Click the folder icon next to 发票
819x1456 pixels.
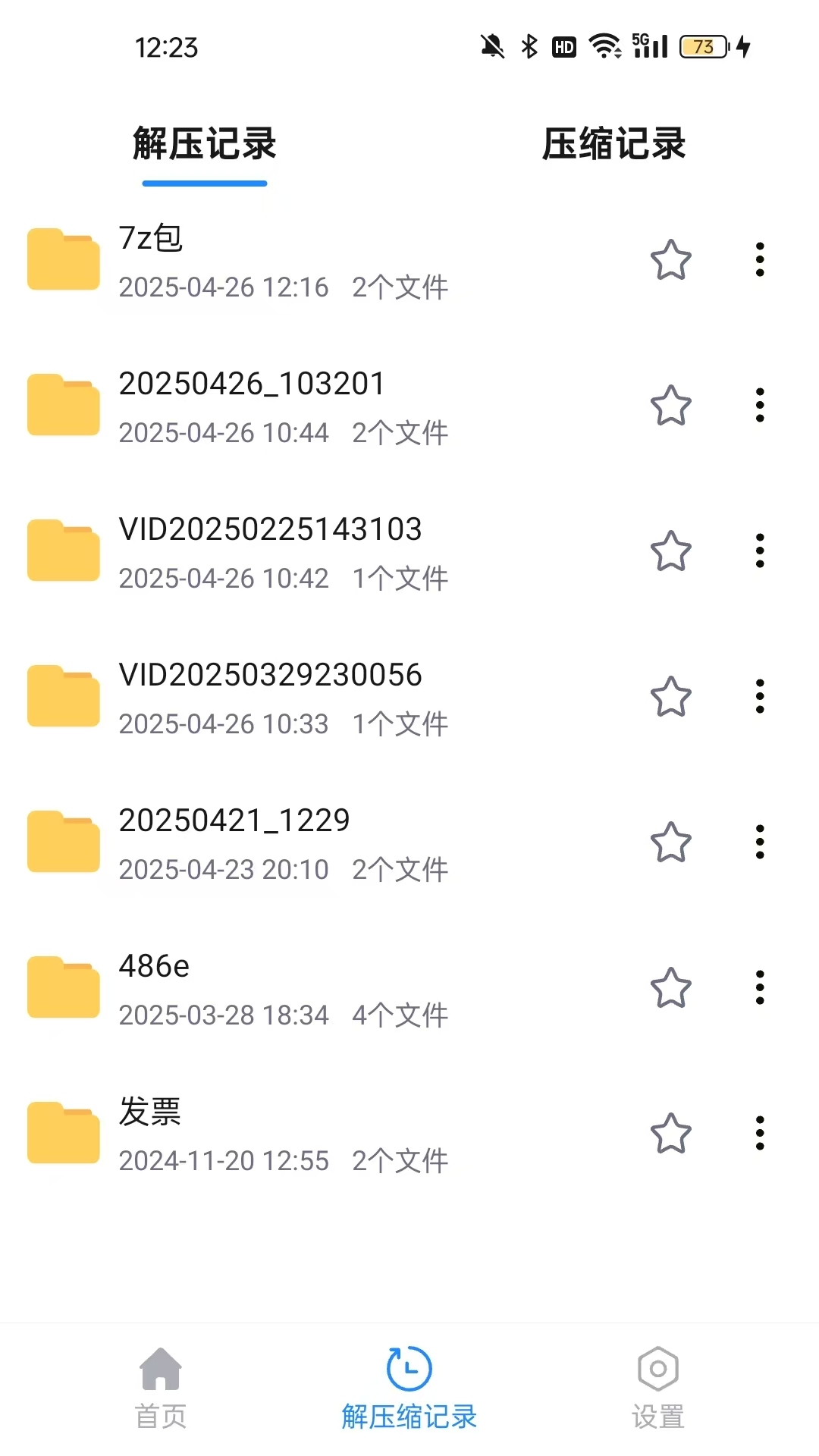click(x=62, y=1131)
